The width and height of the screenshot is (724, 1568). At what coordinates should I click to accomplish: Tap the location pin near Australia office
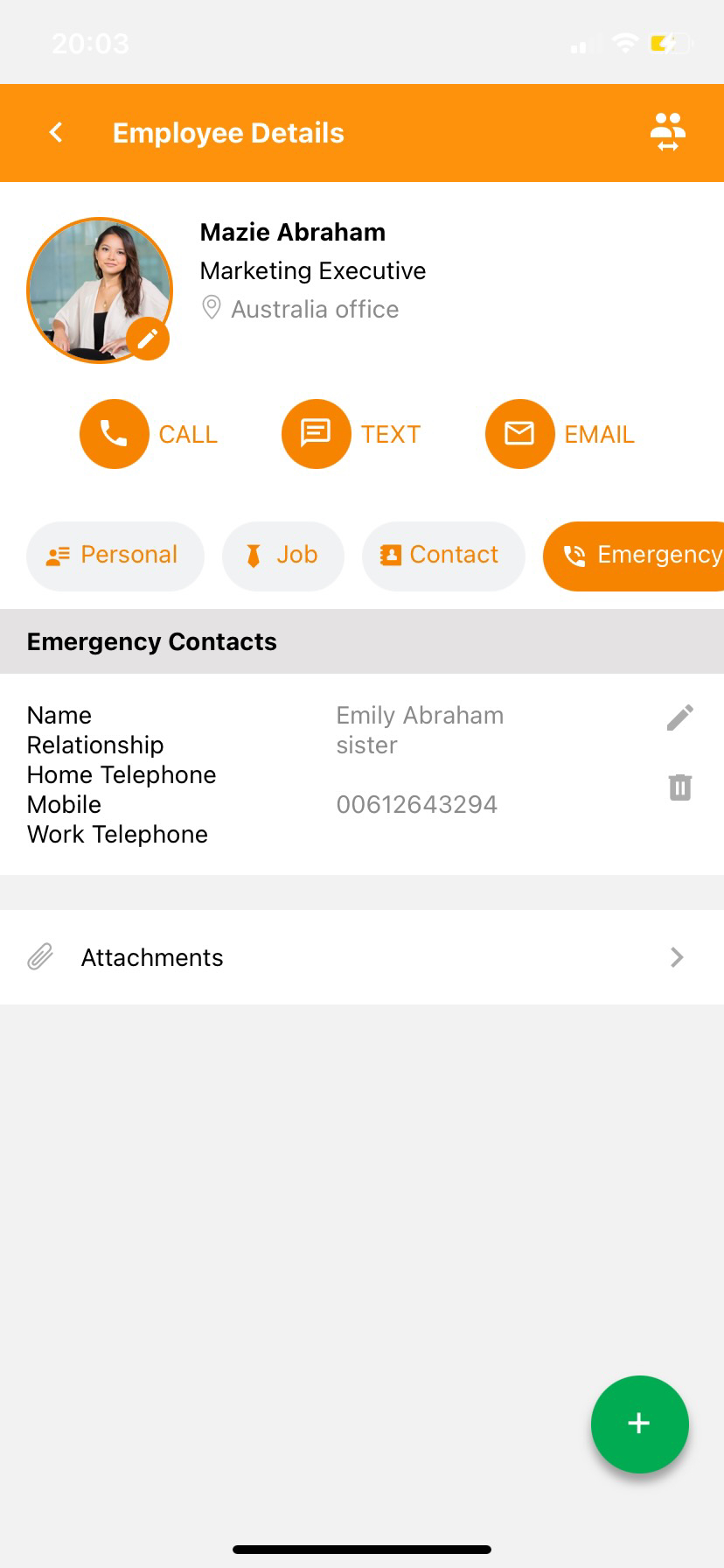click(210, 308)
